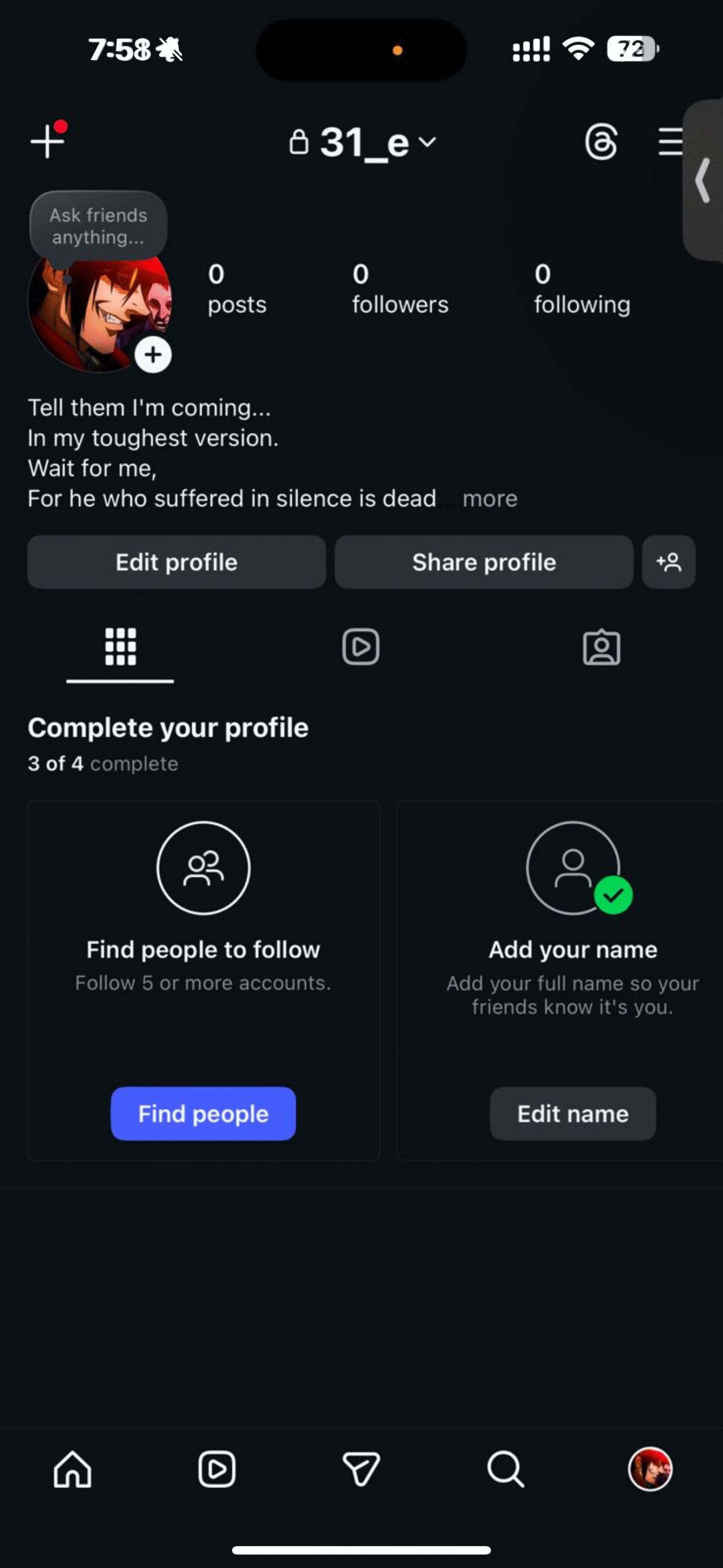Tap Share profile
This screenshot has width=723, height=1568.
pyautogui.click(x=484, y=562)
